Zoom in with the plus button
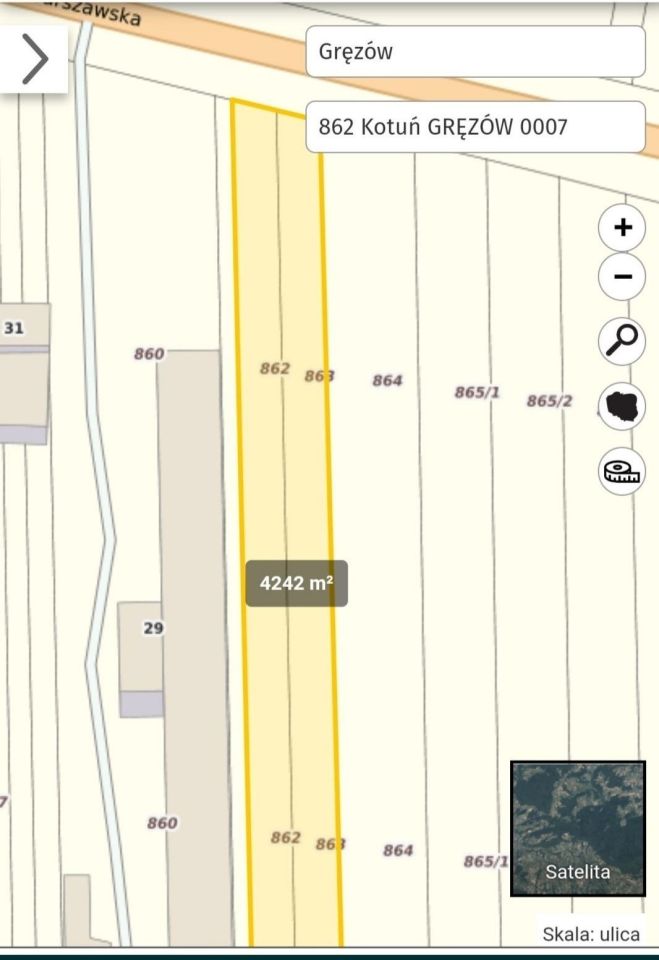The width and height of the screenshot is (659, 960). tap(622, 228)
